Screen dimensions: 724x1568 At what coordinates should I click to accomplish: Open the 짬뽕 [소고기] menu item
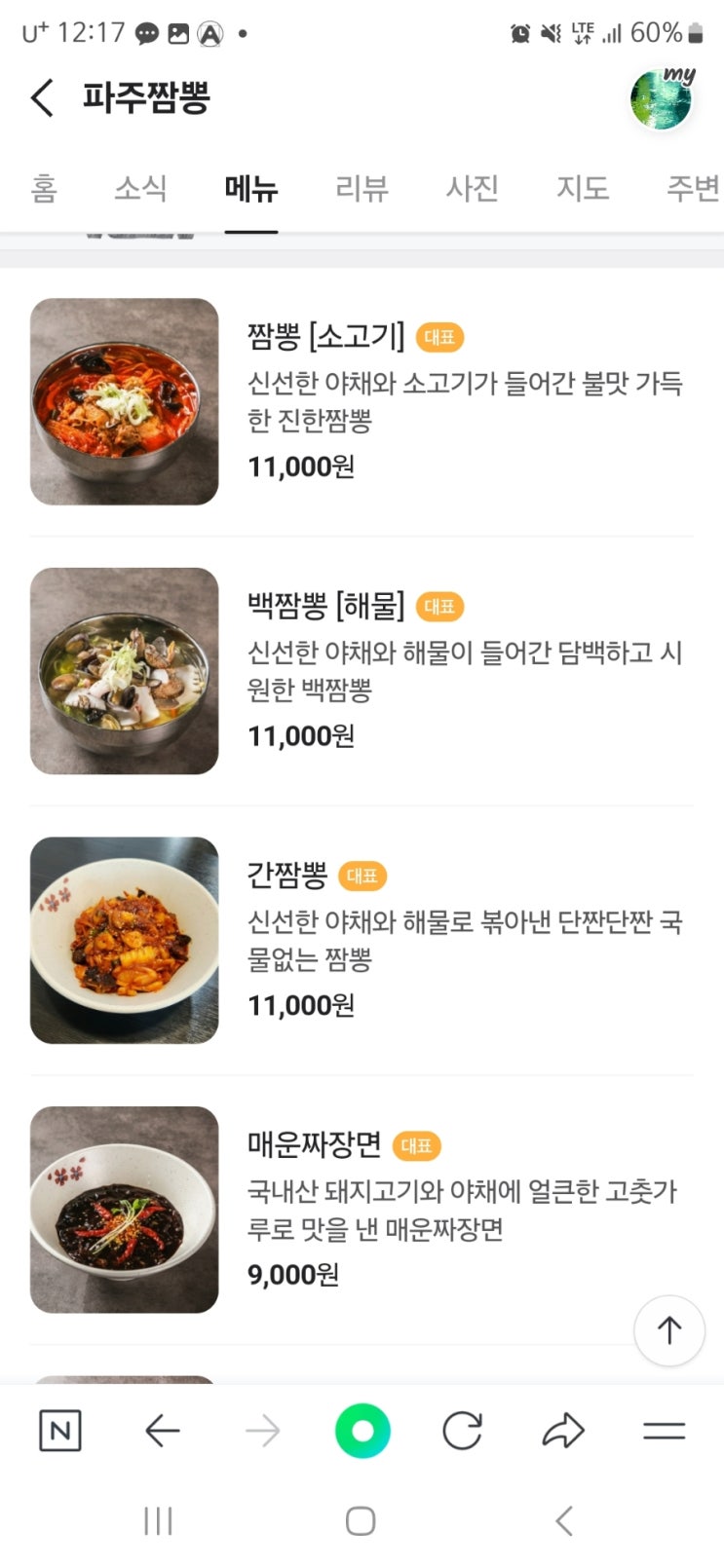(x=325, y=337)
